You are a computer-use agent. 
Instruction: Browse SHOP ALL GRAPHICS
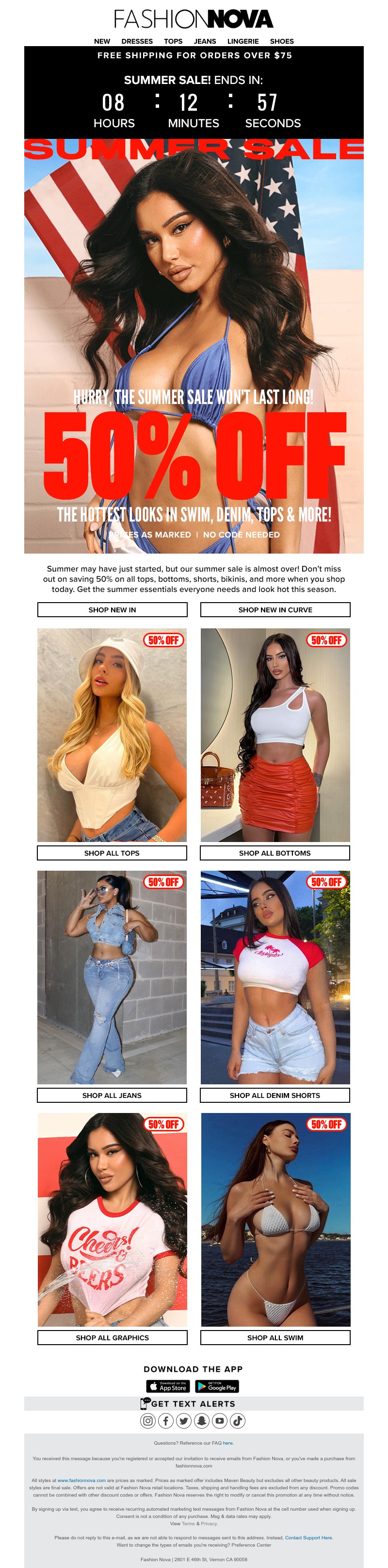click(x=112, y=1337)
